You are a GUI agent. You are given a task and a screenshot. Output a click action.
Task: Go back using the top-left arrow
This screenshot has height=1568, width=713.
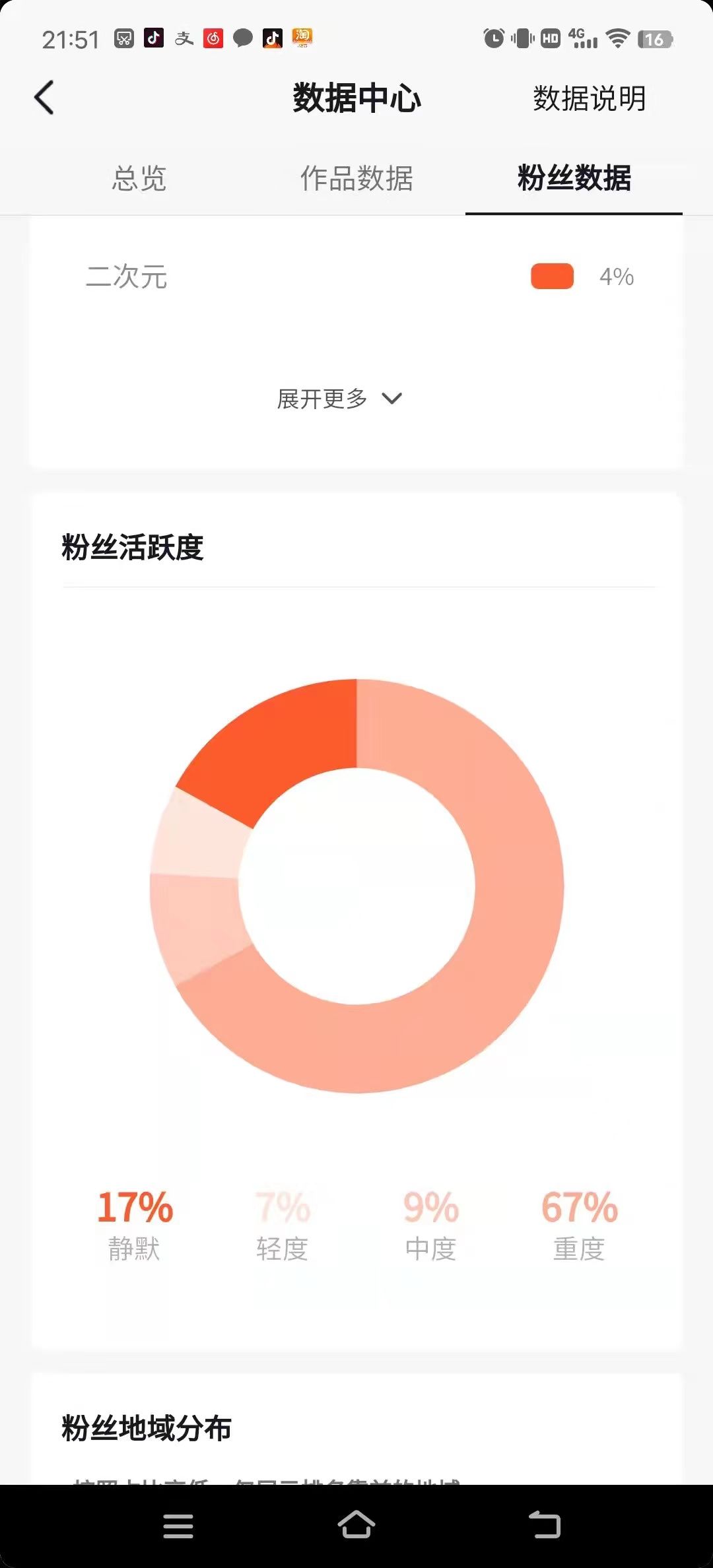(x=44, y=98)
